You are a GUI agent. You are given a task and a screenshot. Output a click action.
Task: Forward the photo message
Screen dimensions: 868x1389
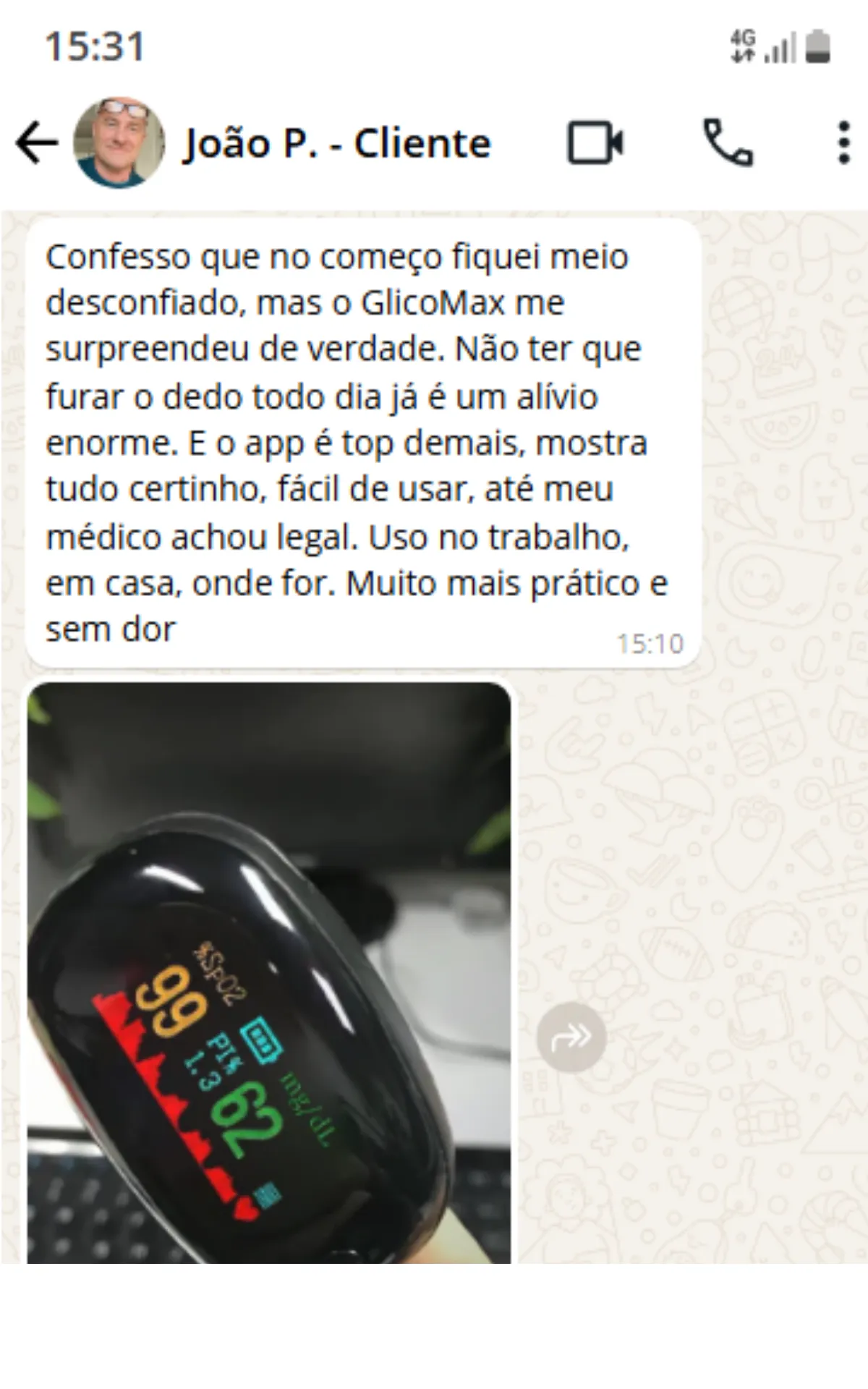[571, 1037]
